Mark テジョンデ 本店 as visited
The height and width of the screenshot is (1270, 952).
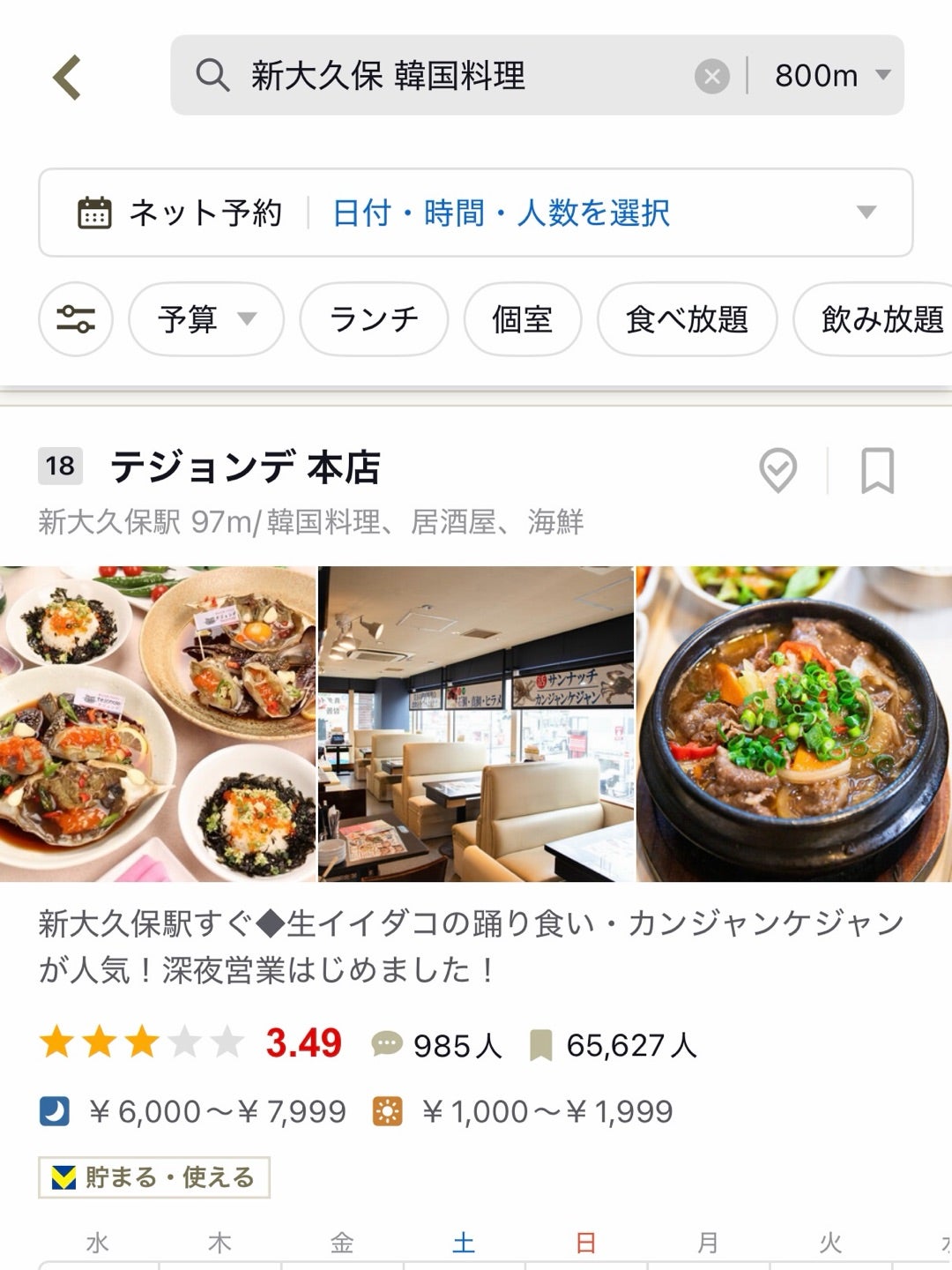(x=777, y=470)
